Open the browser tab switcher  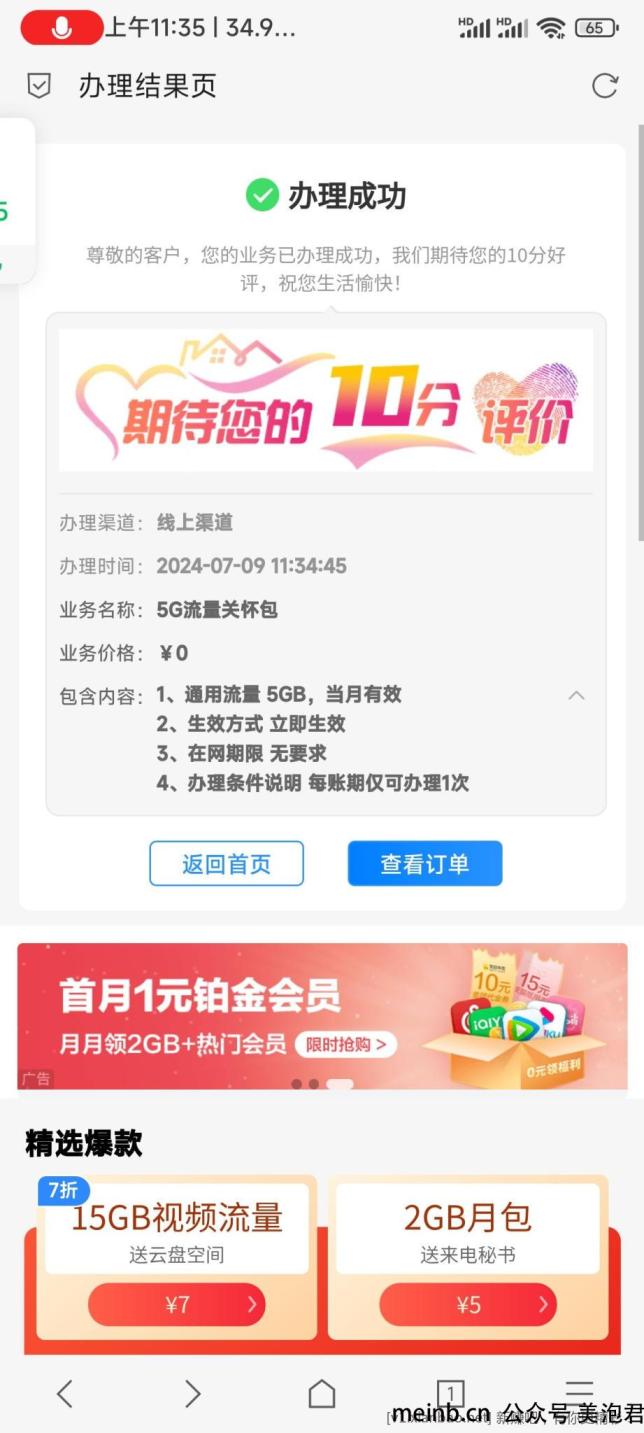[450, 1391]
